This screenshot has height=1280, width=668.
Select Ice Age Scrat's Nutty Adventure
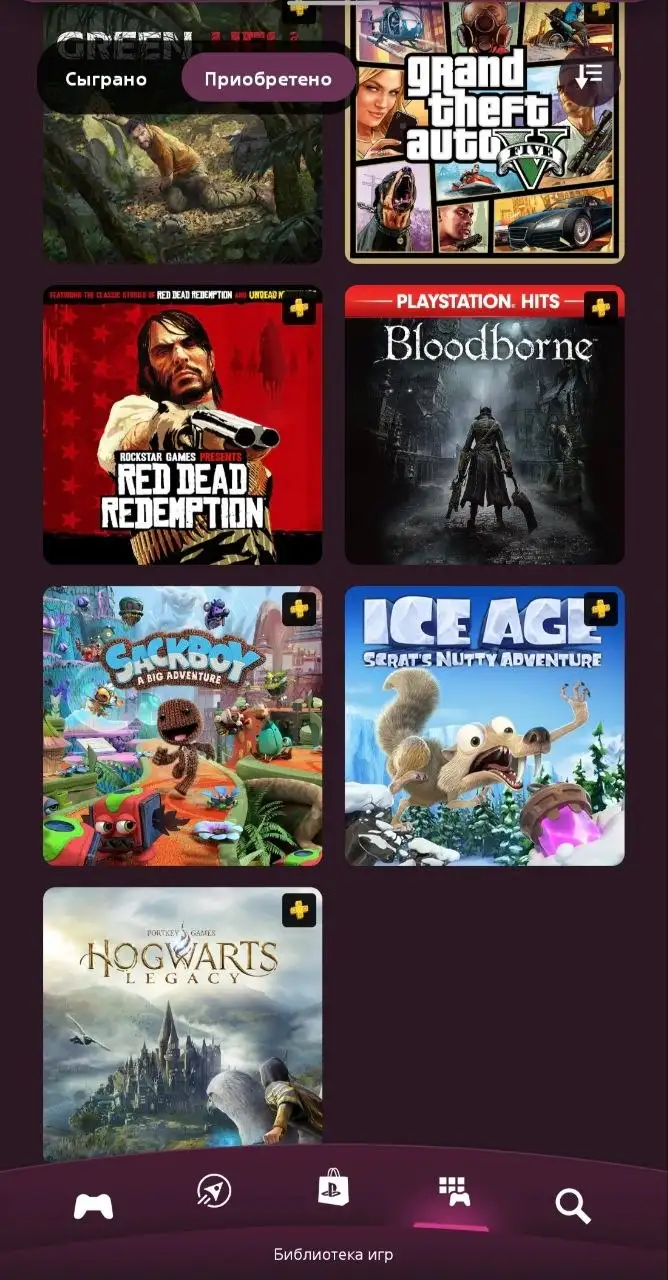[484, 726]
